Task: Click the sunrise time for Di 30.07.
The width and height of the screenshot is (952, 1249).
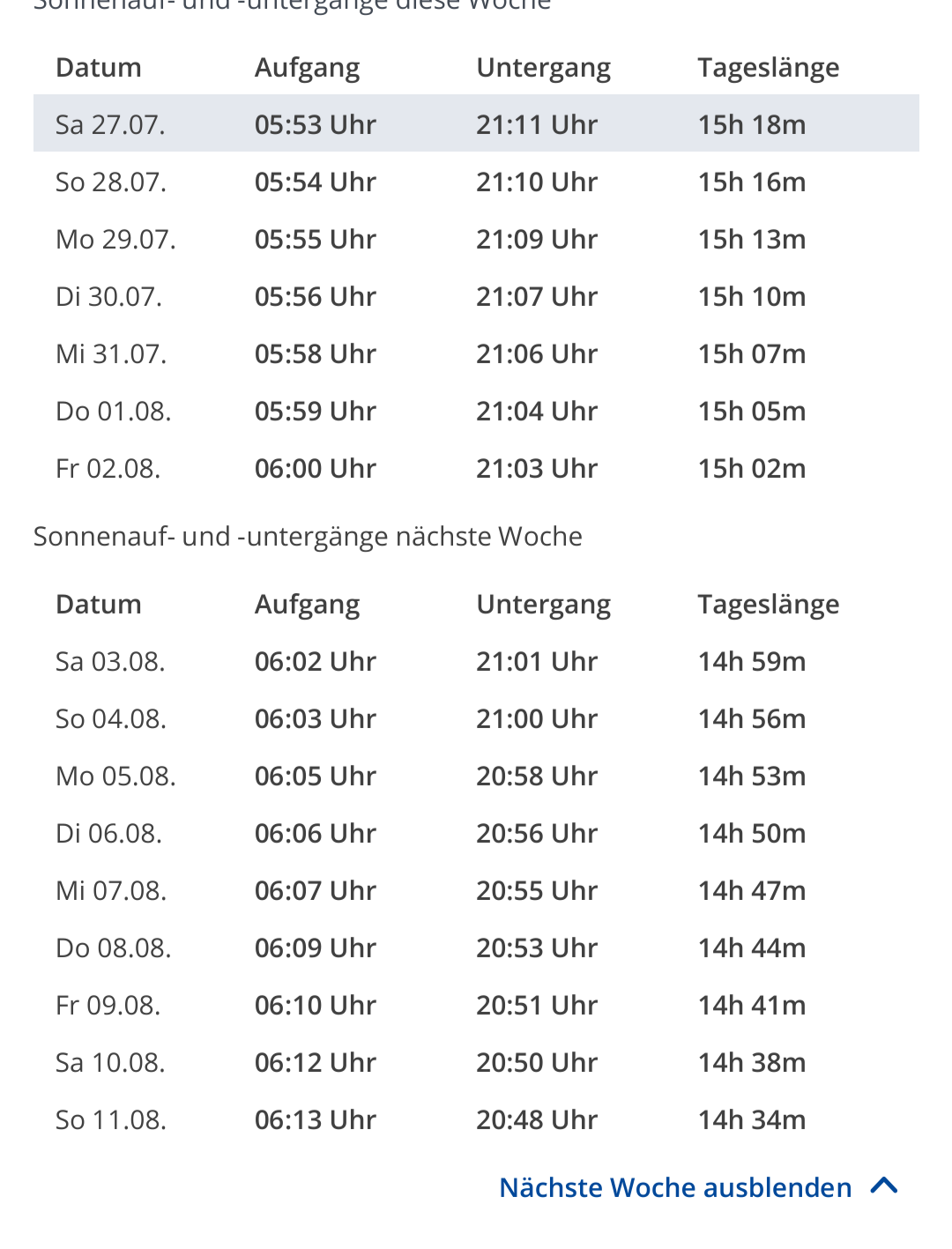Action: 315,296
